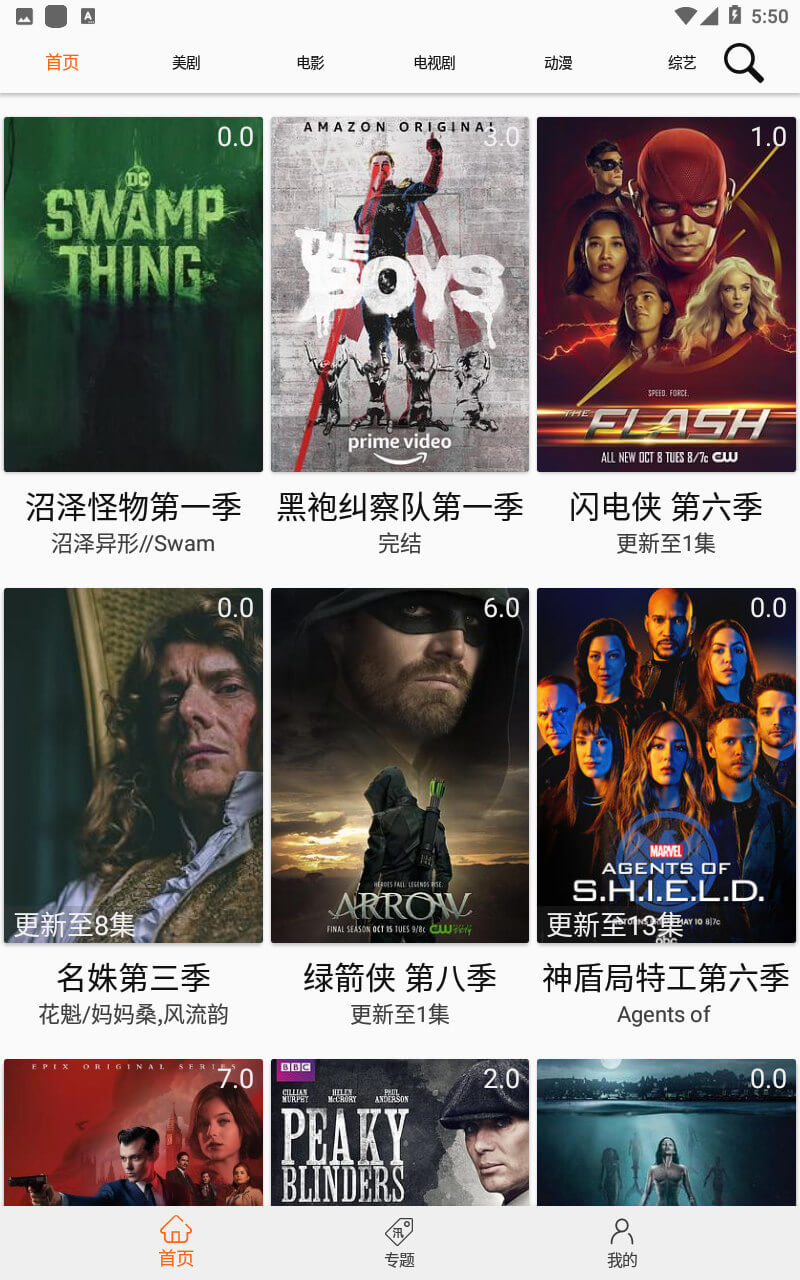This screenshot has width=800, height=1280.
Task: Tap 首页 in the bottom navigation
Action: (176, 1243)
